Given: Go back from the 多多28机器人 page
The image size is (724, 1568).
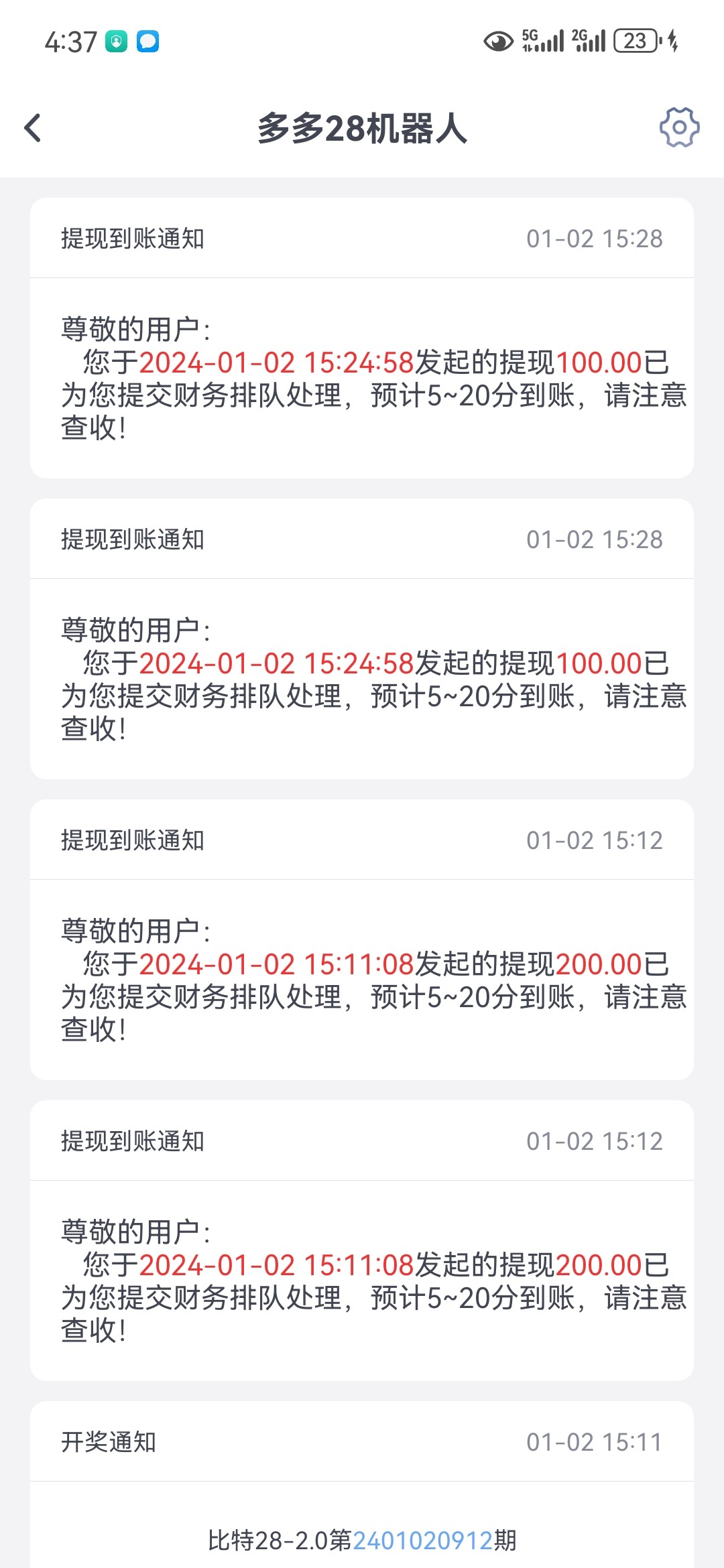Looking at the screenshot, I should pos(33,128).
